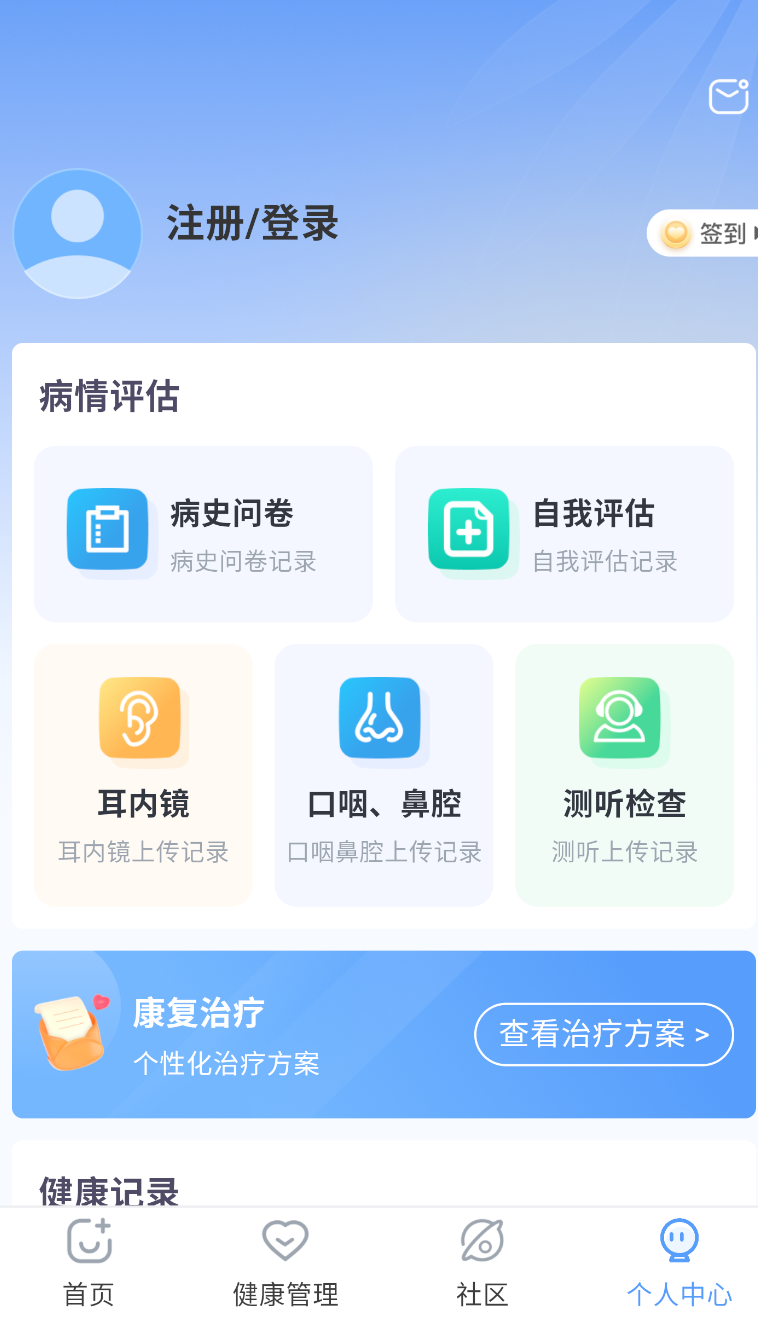Select the 首页 home tab icon

[88, 1240]
